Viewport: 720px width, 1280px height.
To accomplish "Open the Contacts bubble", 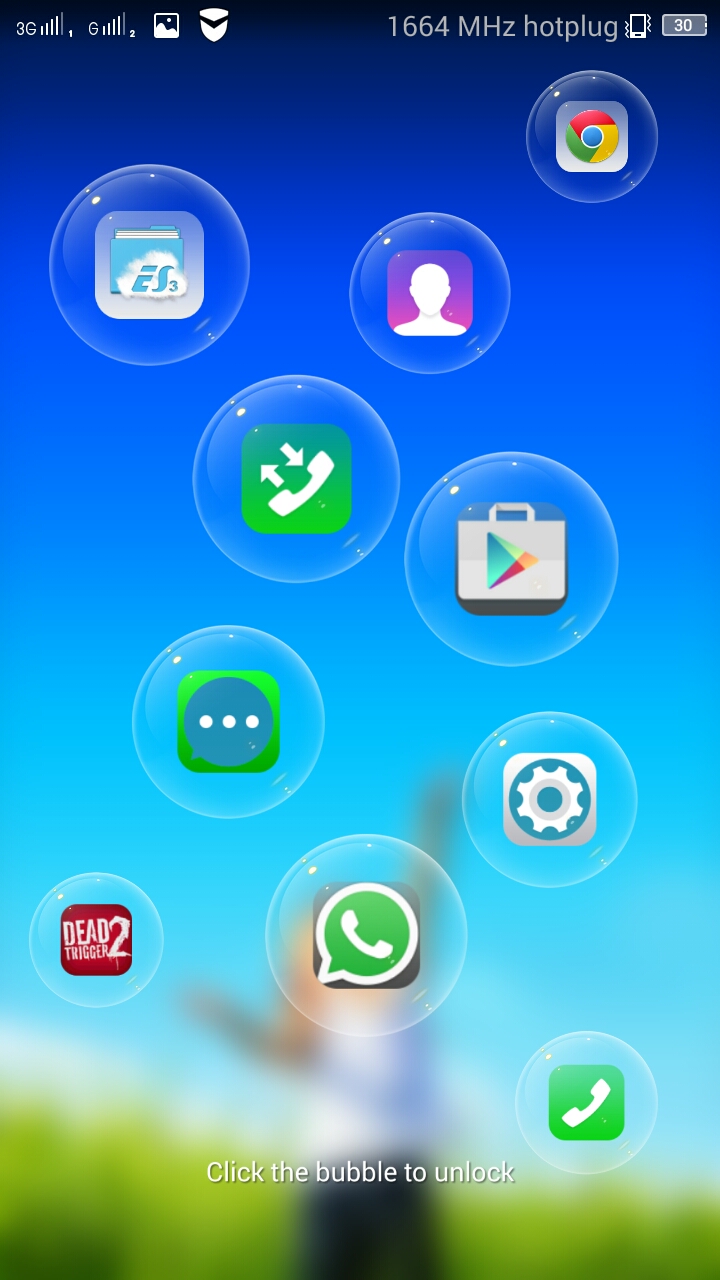I will (x=430, y=293).
